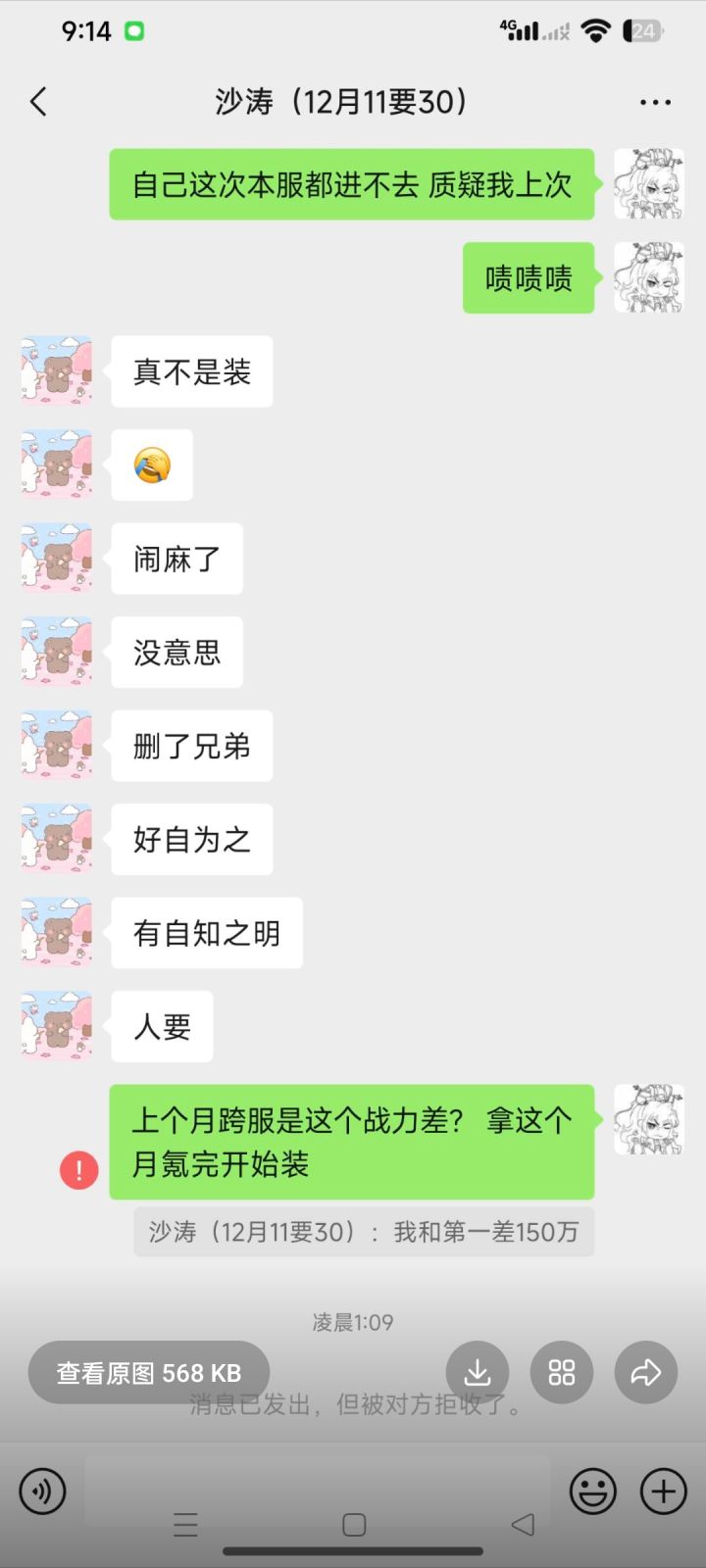
Task: Tap the message bubble 删了兄弟
Action: pos(191,746)
